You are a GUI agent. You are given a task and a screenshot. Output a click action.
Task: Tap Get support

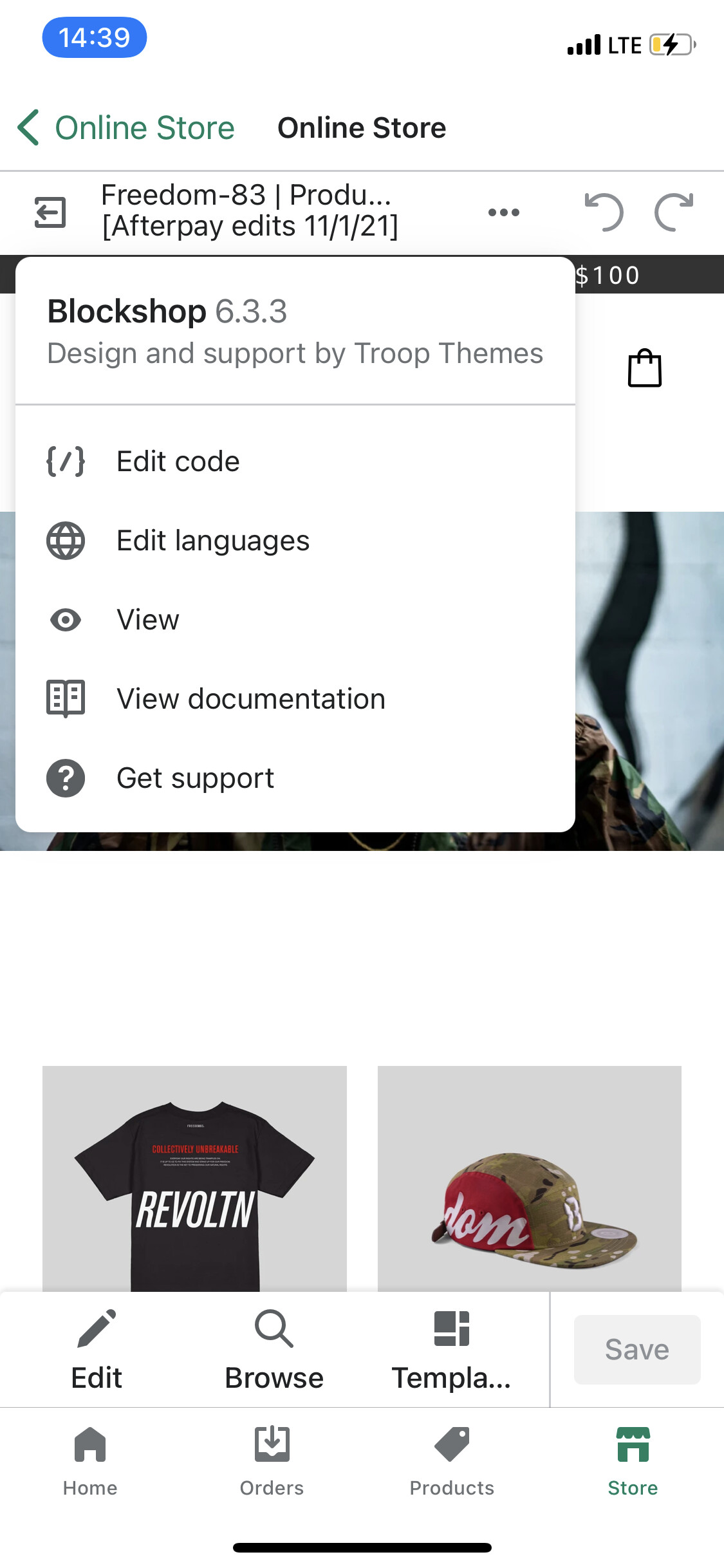pos(195,778)
